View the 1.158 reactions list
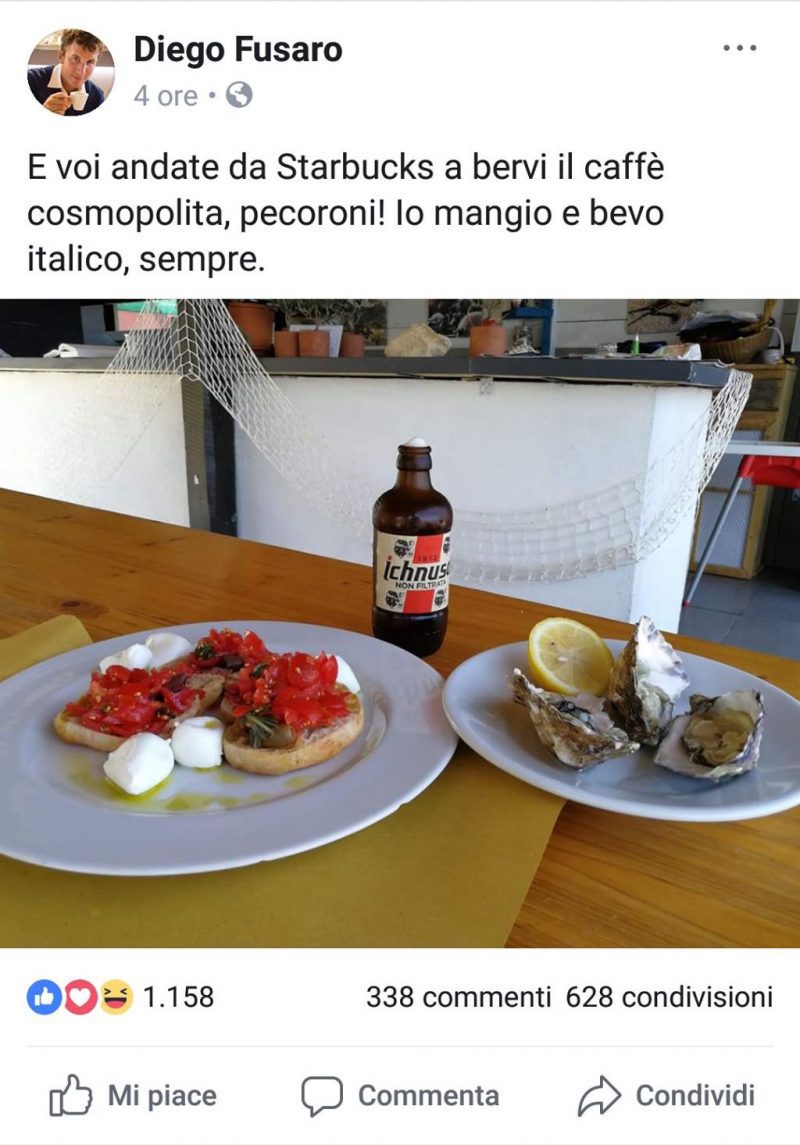This screenshot has height=1145, width=800. (121, 997)
